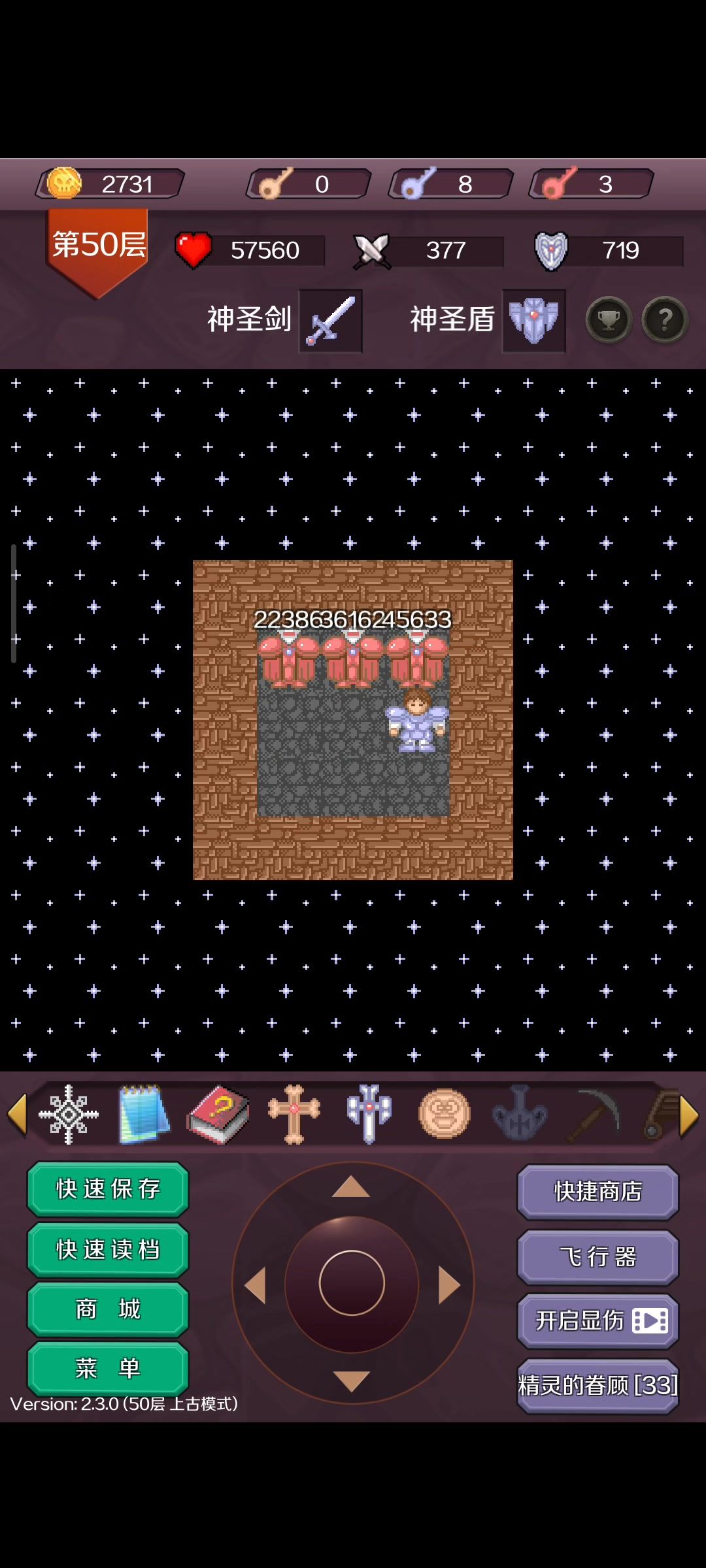Open the 商城 store
Screen dimensions: 706x1568
tap(108, 1309)
